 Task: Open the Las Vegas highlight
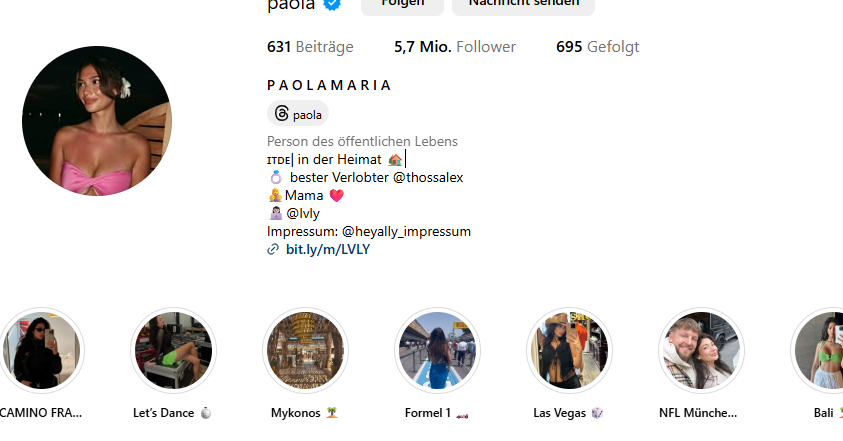coord(568,351)
